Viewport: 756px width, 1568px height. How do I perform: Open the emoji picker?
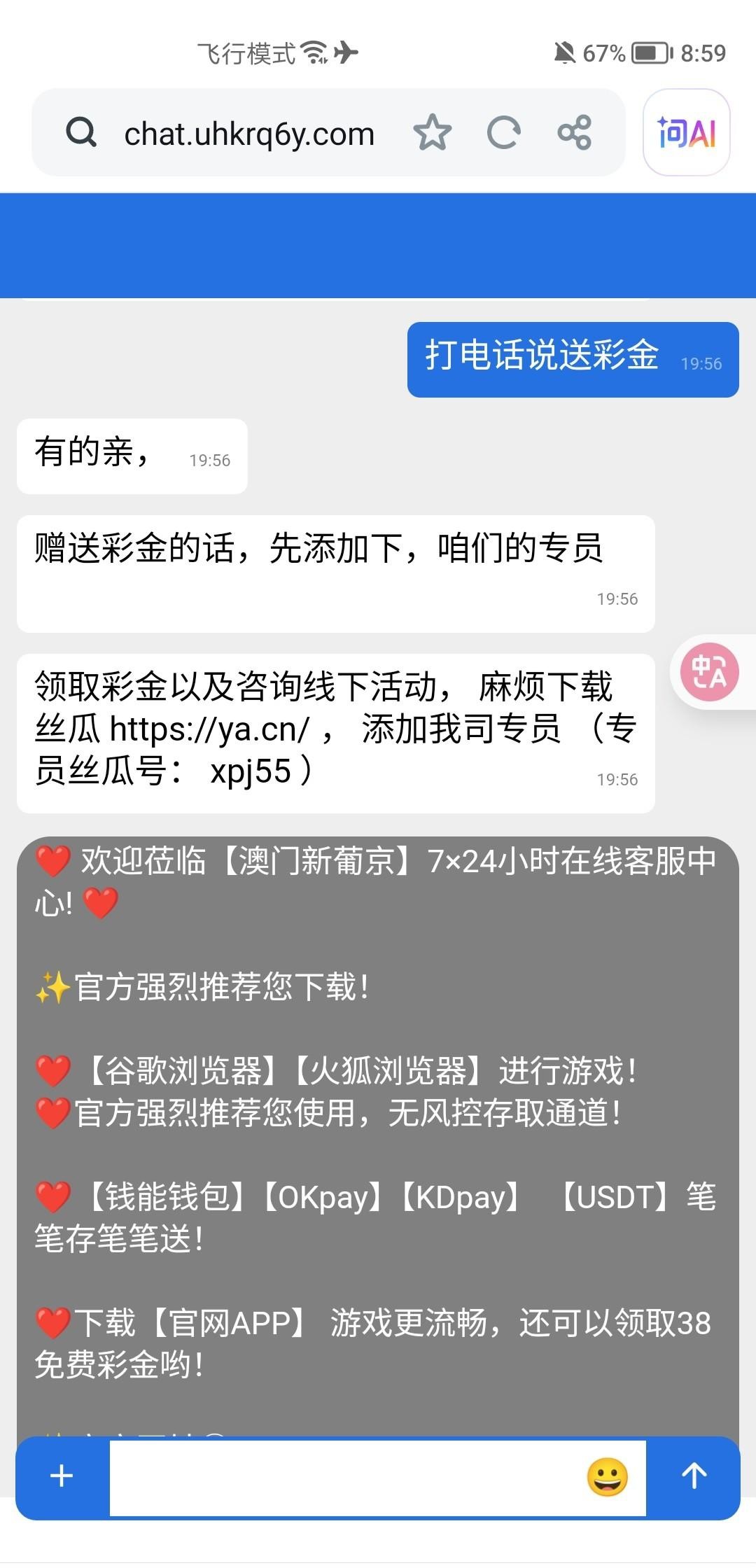pos(607,1477)
